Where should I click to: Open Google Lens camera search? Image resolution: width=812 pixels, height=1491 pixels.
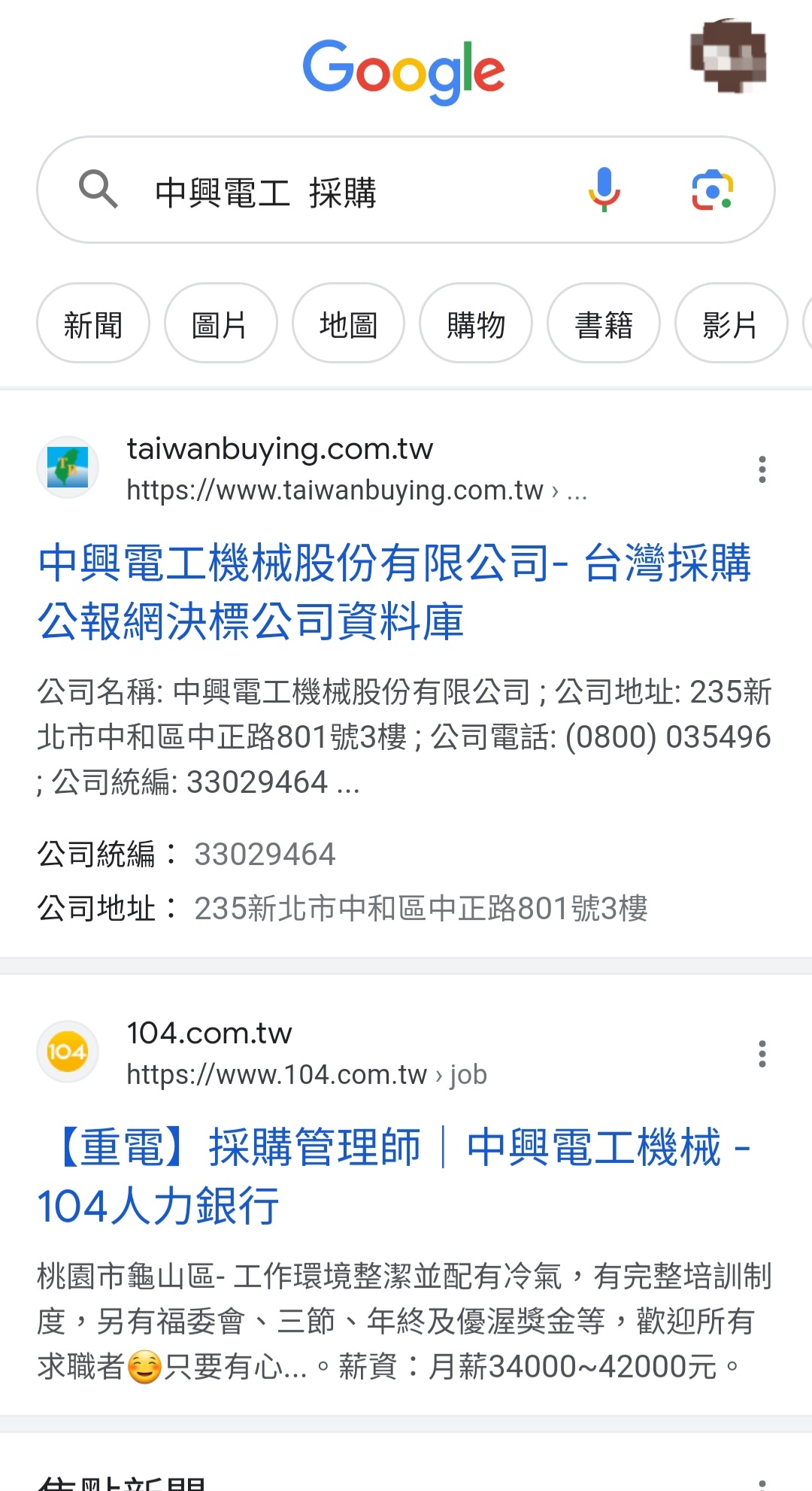[712, 190]
